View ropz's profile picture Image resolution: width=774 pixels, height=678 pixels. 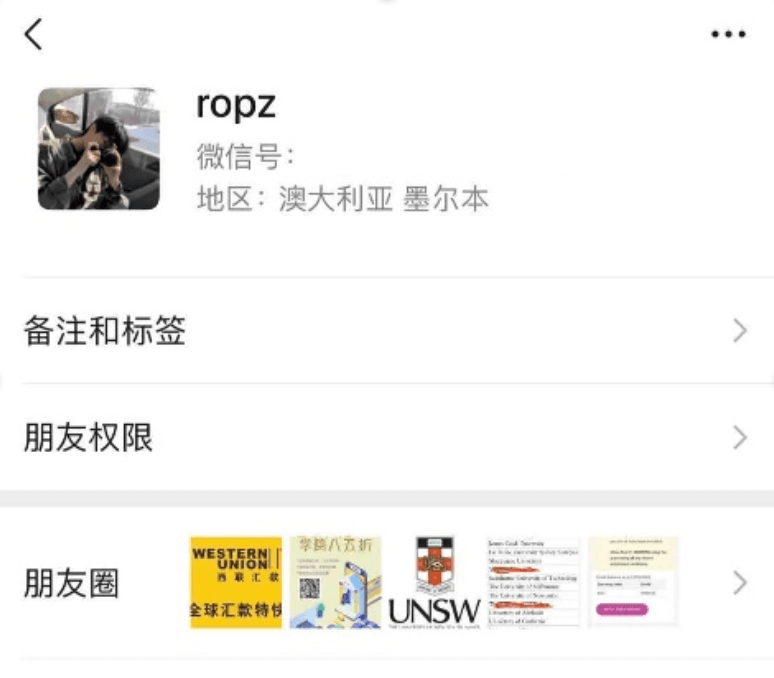pyautogui.click(x=99, y=149)
